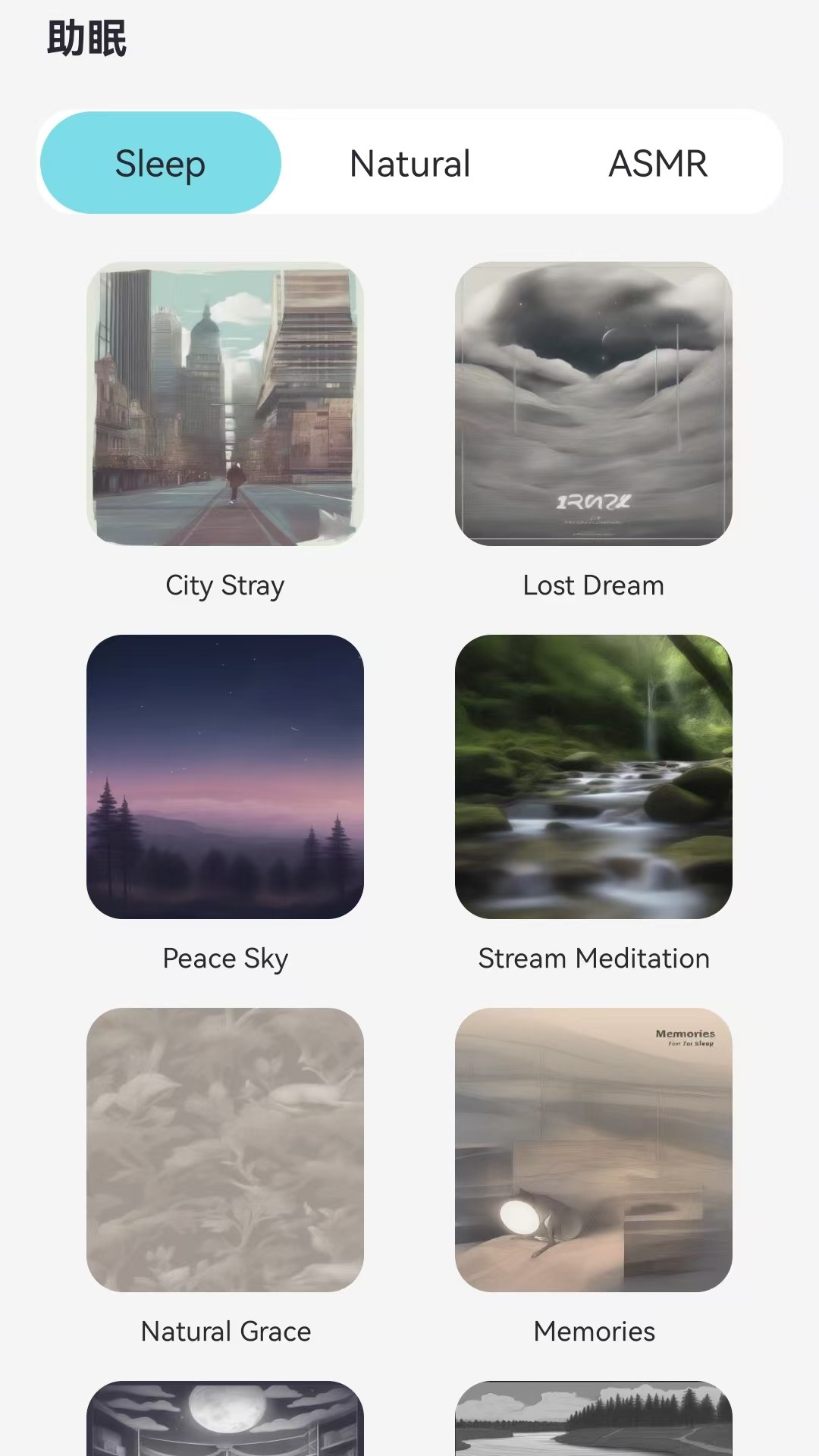The width and height of the screenshot is (819, 1456).
Task: Select the Memories track
Action: tap(593, 1150)
